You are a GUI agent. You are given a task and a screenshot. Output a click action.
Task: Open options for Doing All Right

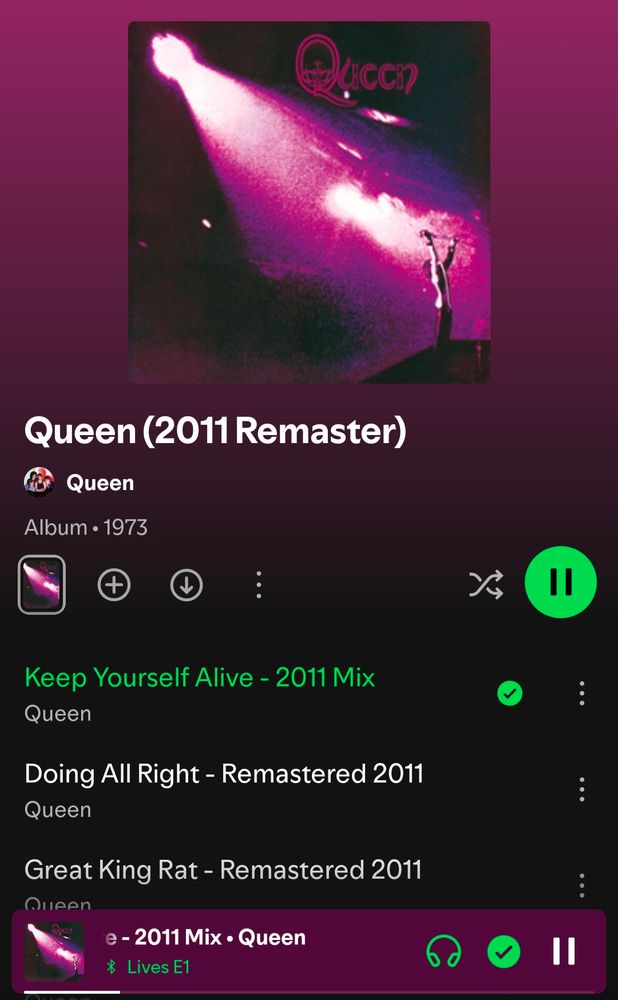[x=582, y=790]
